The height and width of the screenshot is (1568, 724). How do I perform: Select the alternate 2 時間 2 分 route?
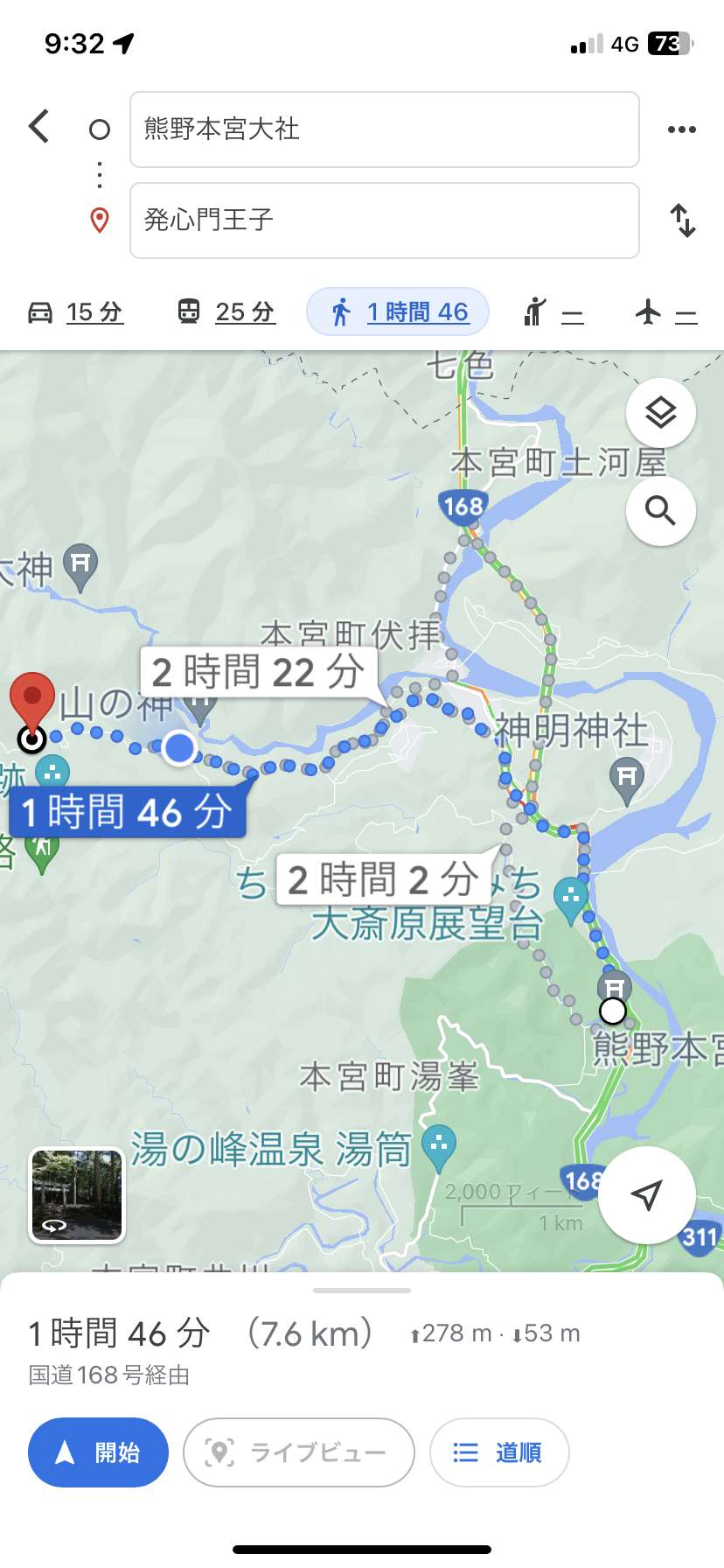pyautogui.click(x=382, y=879)
